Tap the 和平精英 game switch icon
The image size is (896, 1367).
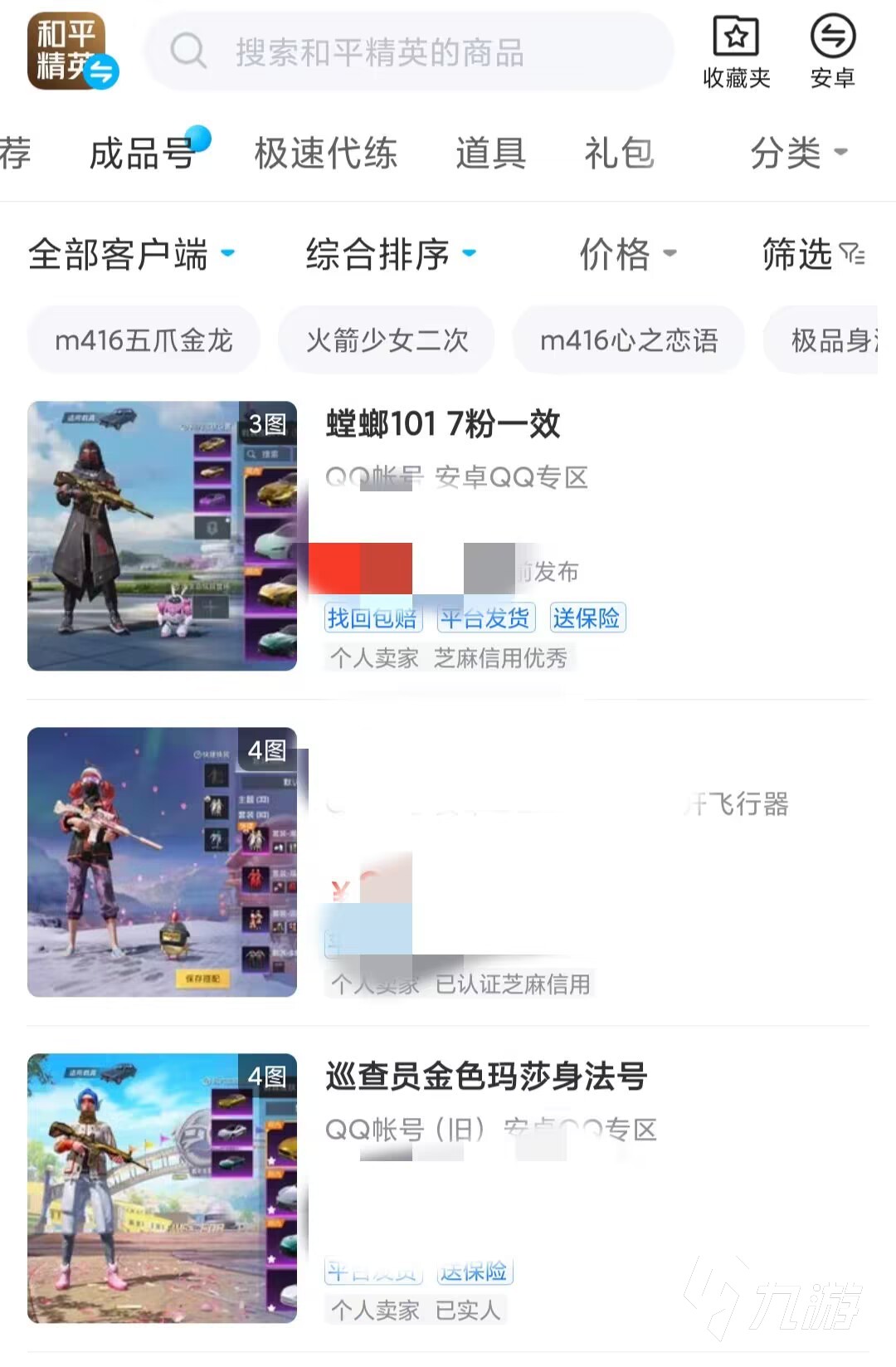pos(71,51)
